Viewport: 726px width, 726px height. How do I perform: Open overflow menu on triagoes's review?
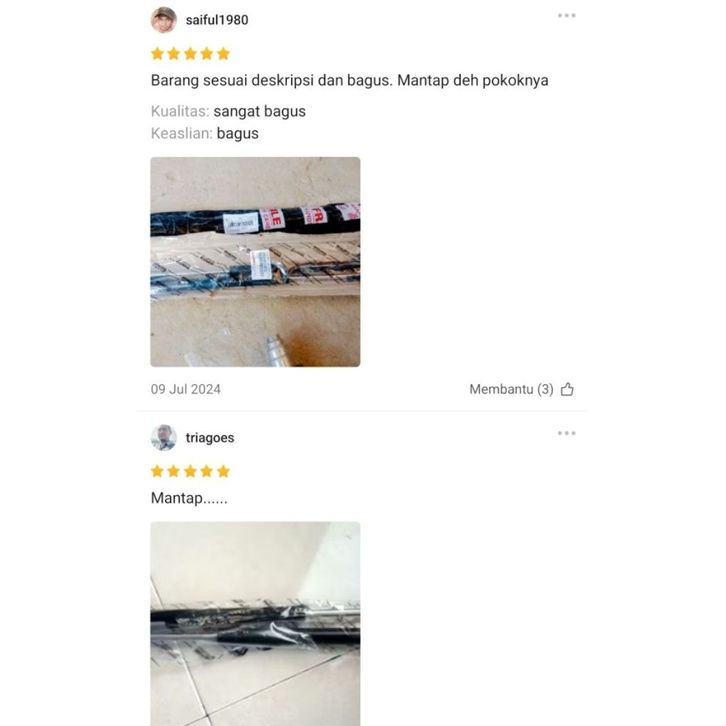566,433
